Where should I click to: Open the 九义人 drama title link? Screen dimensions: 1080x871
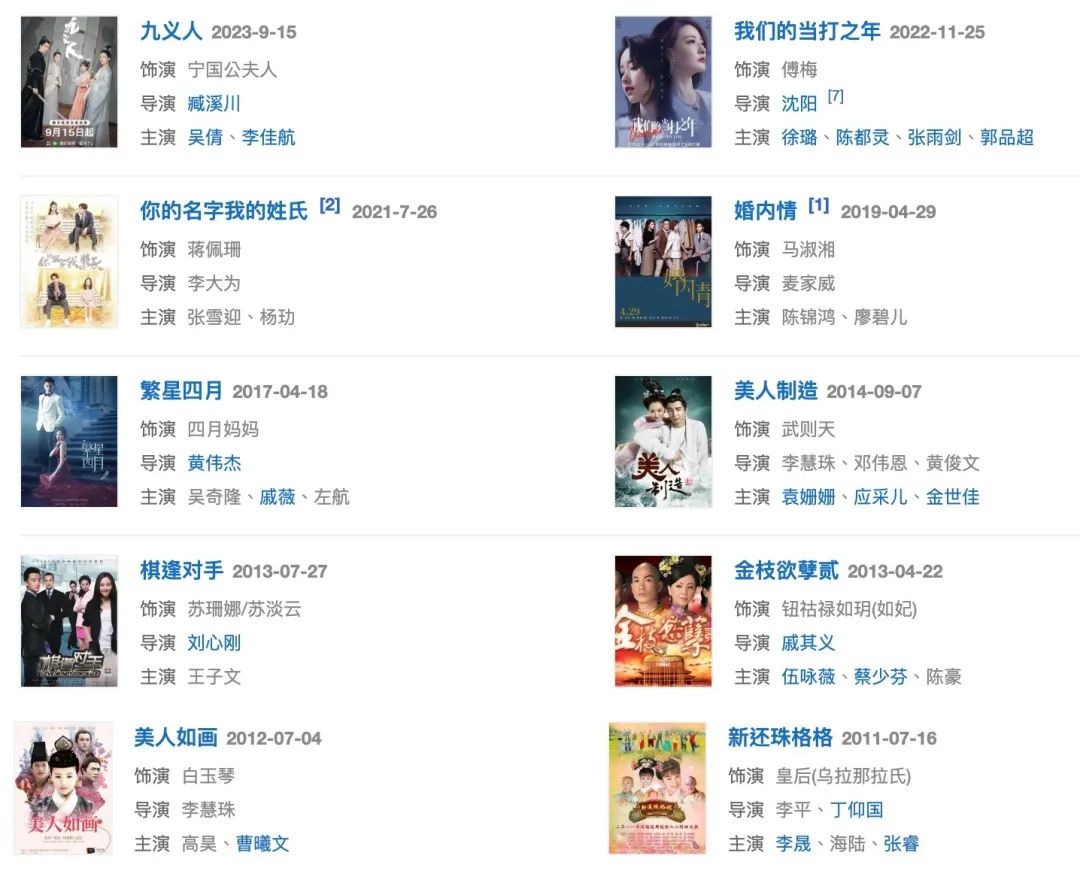point(171,31)
